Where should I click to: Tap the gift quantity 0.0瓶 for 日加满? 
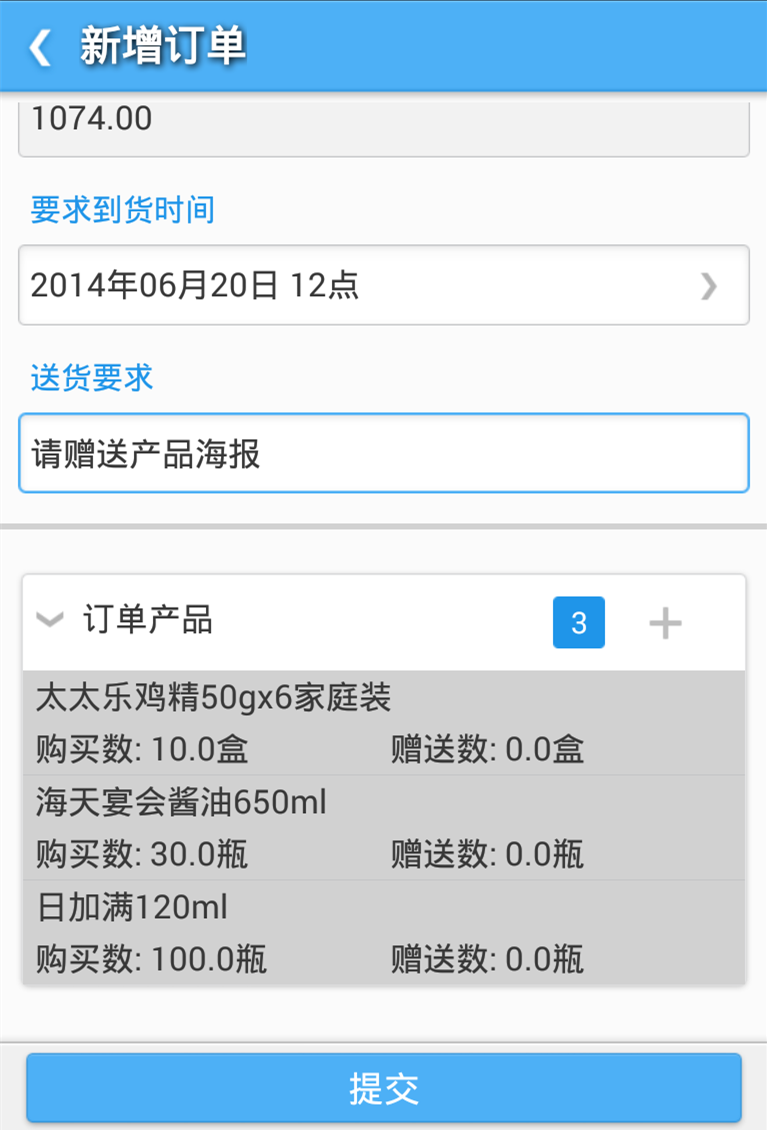(490, 959)
